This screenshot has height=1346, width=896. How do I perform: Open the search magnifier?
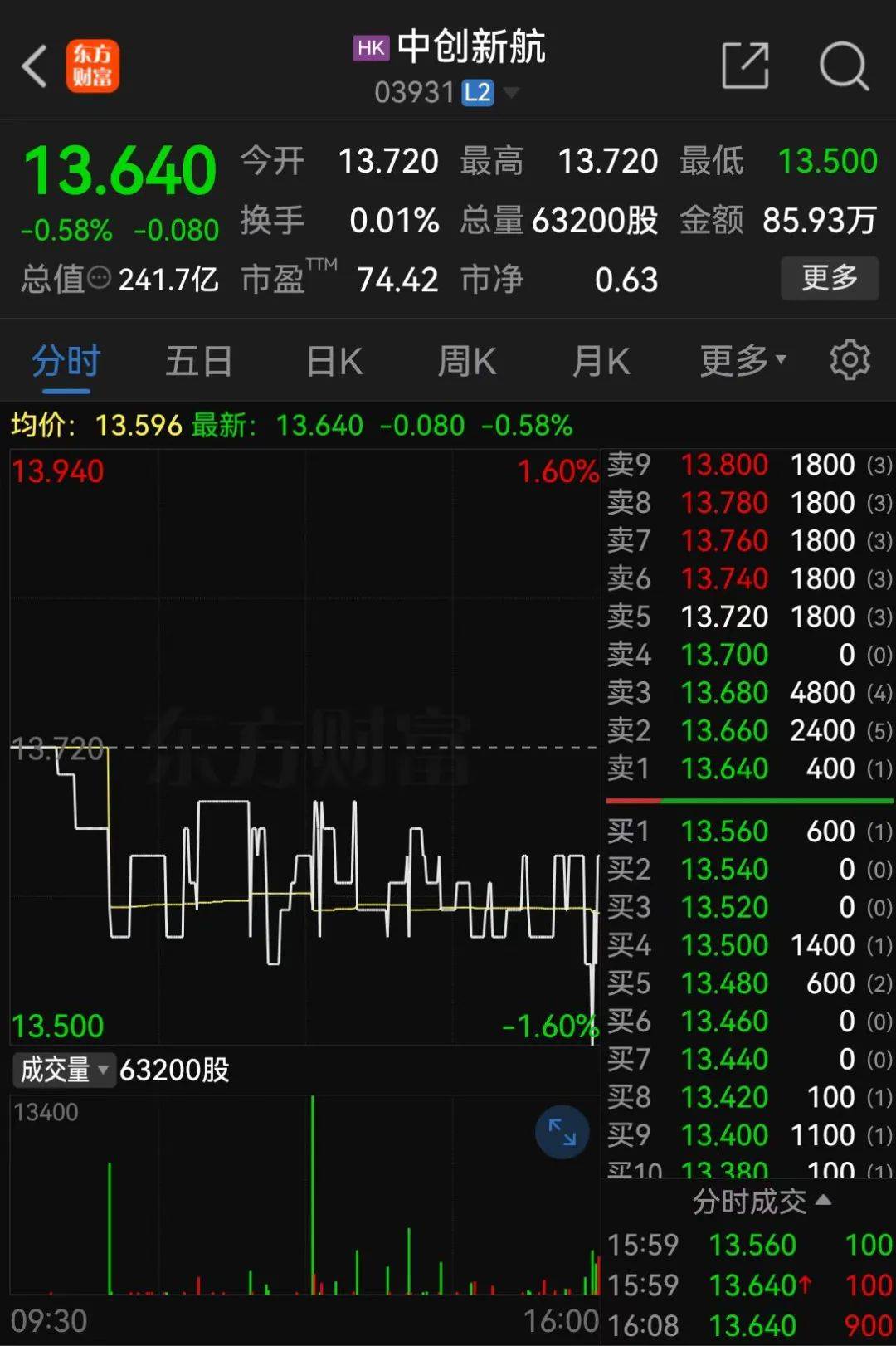pyautogui.click(x=843, y=66)
